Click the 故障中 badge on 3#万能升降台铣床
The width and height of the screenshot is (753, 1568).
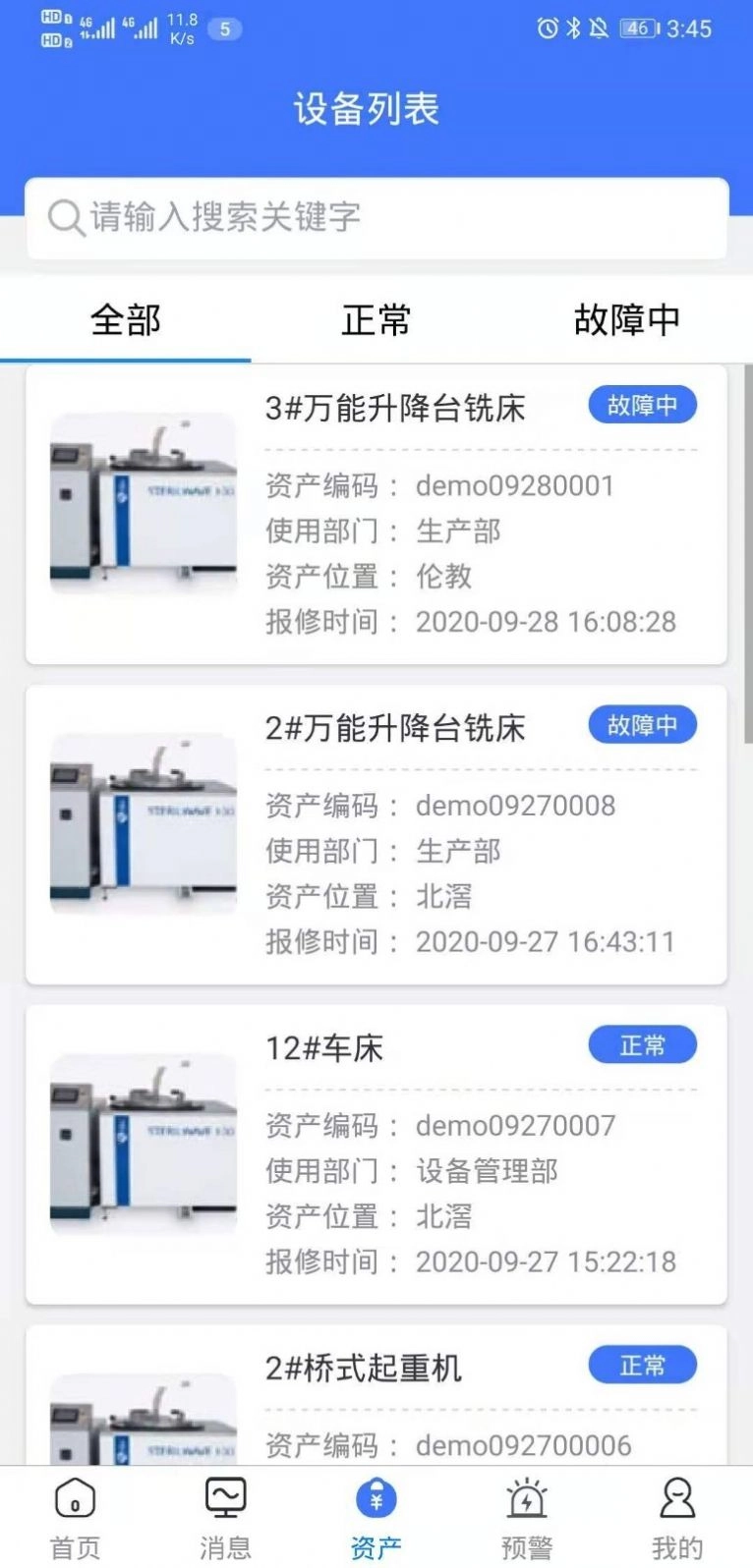pos(643,404)
